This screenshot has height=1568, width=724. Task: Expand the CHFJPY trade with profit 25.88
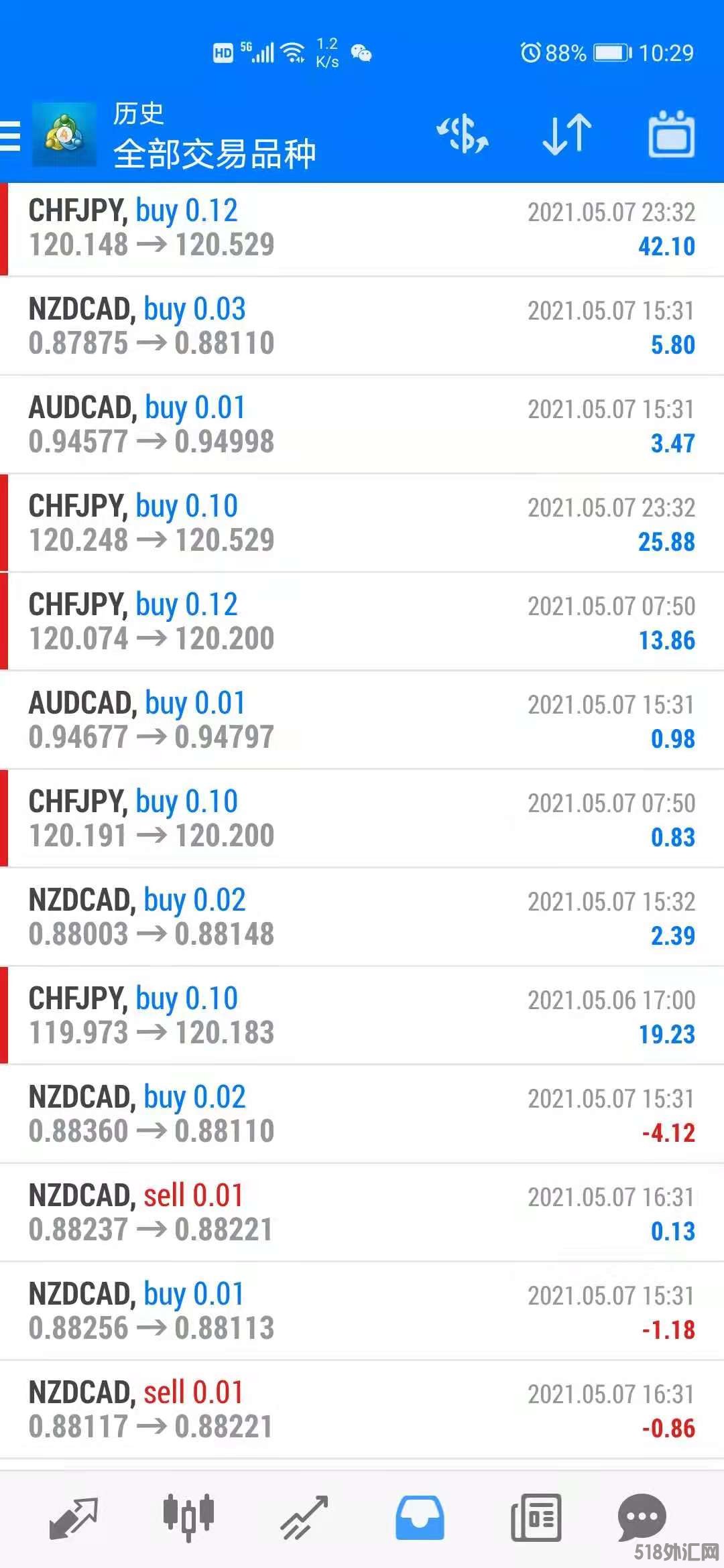362,524
